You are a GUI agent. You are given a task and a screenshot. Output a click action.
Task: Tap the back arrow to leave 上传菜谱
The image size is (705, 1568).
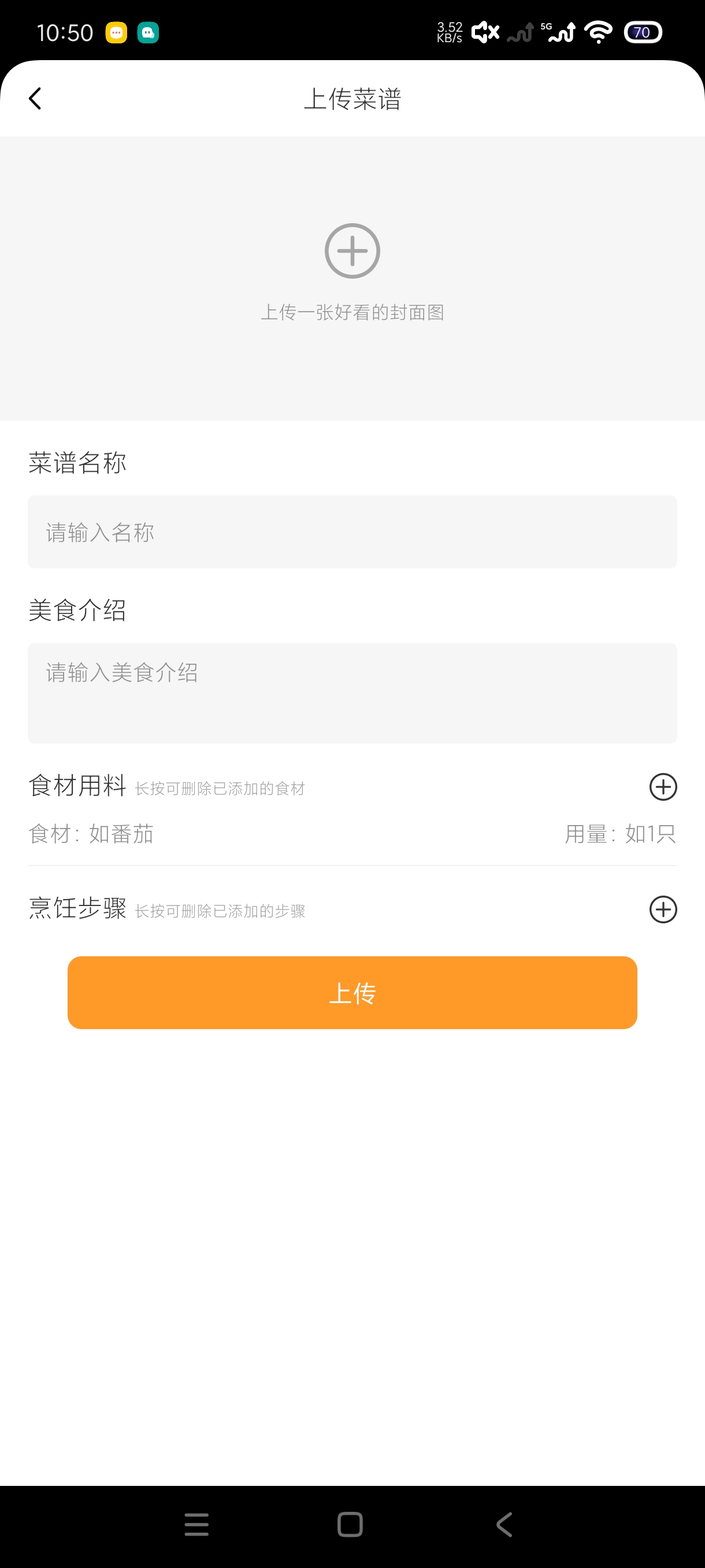point(35,98)
